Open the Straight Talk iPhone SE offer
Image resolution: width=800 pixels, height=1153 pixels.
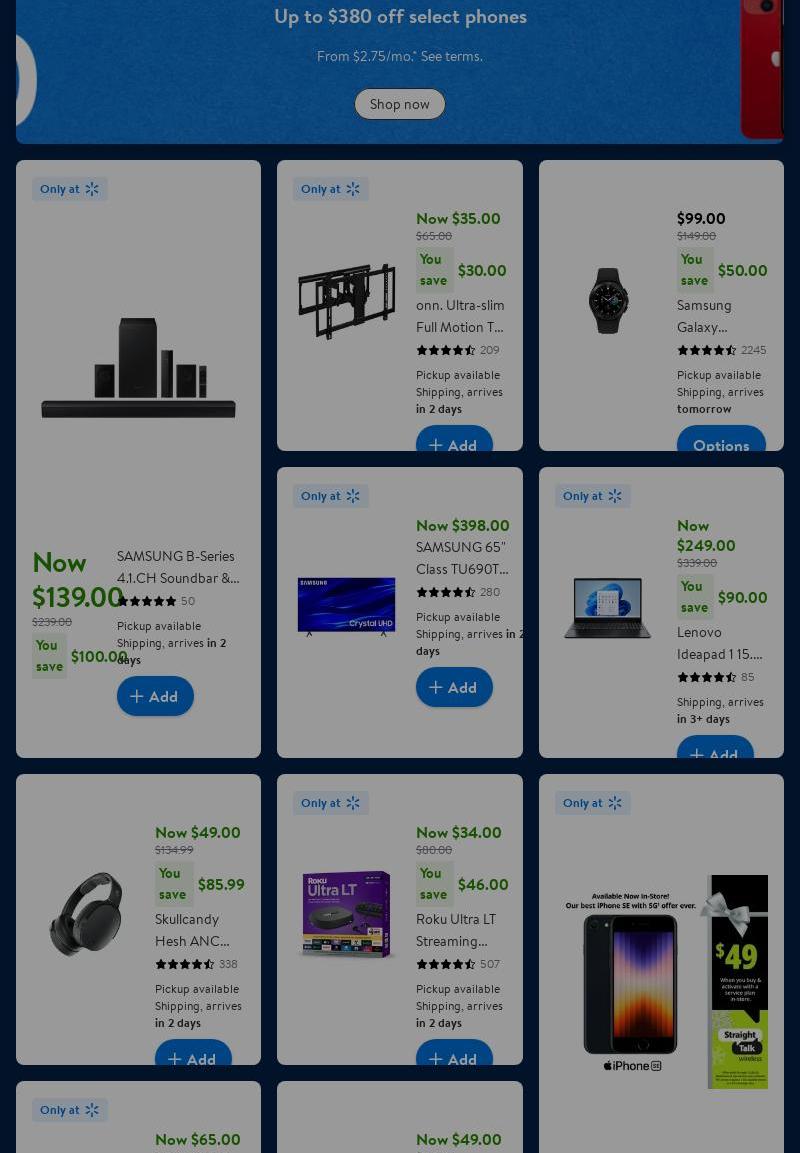click(661, 980)
